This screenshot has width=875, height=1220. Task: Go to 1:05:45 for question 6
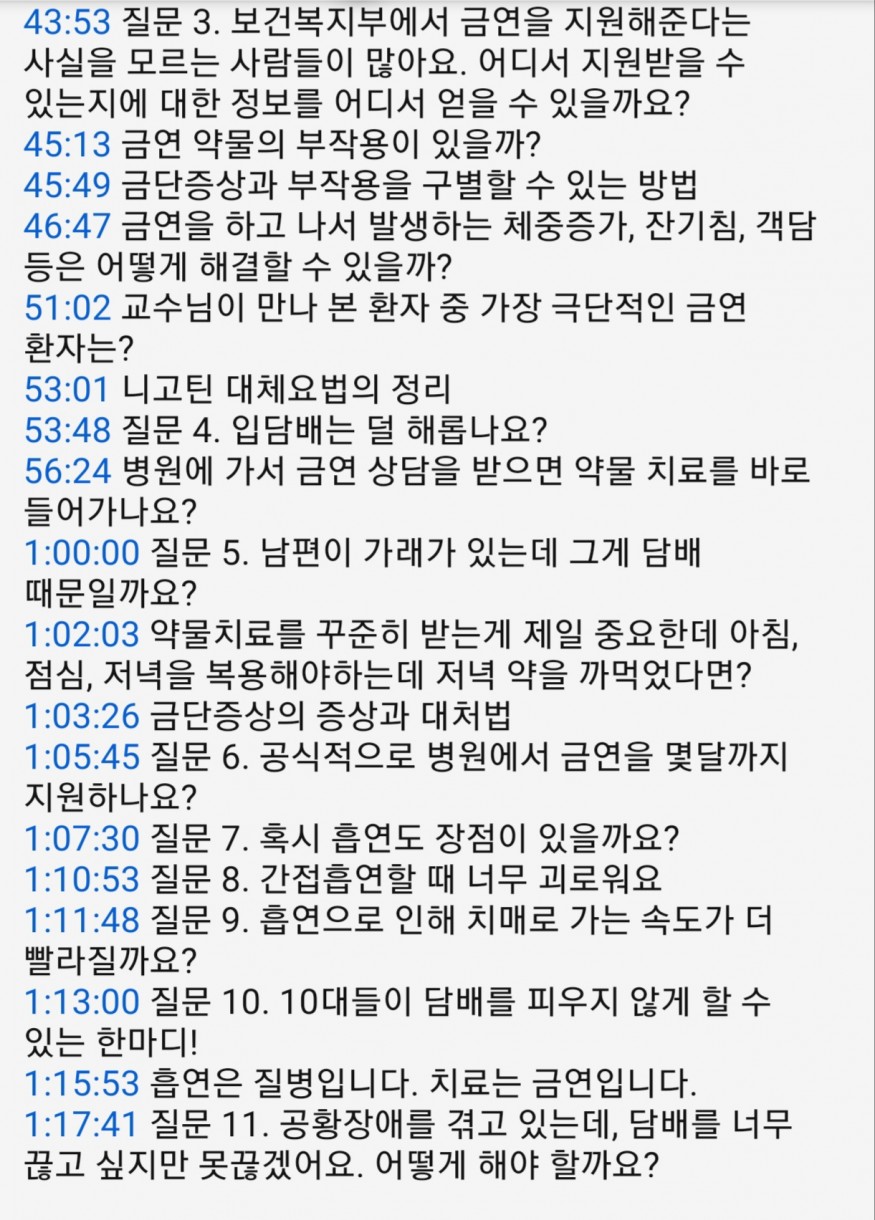click(81, 758)
